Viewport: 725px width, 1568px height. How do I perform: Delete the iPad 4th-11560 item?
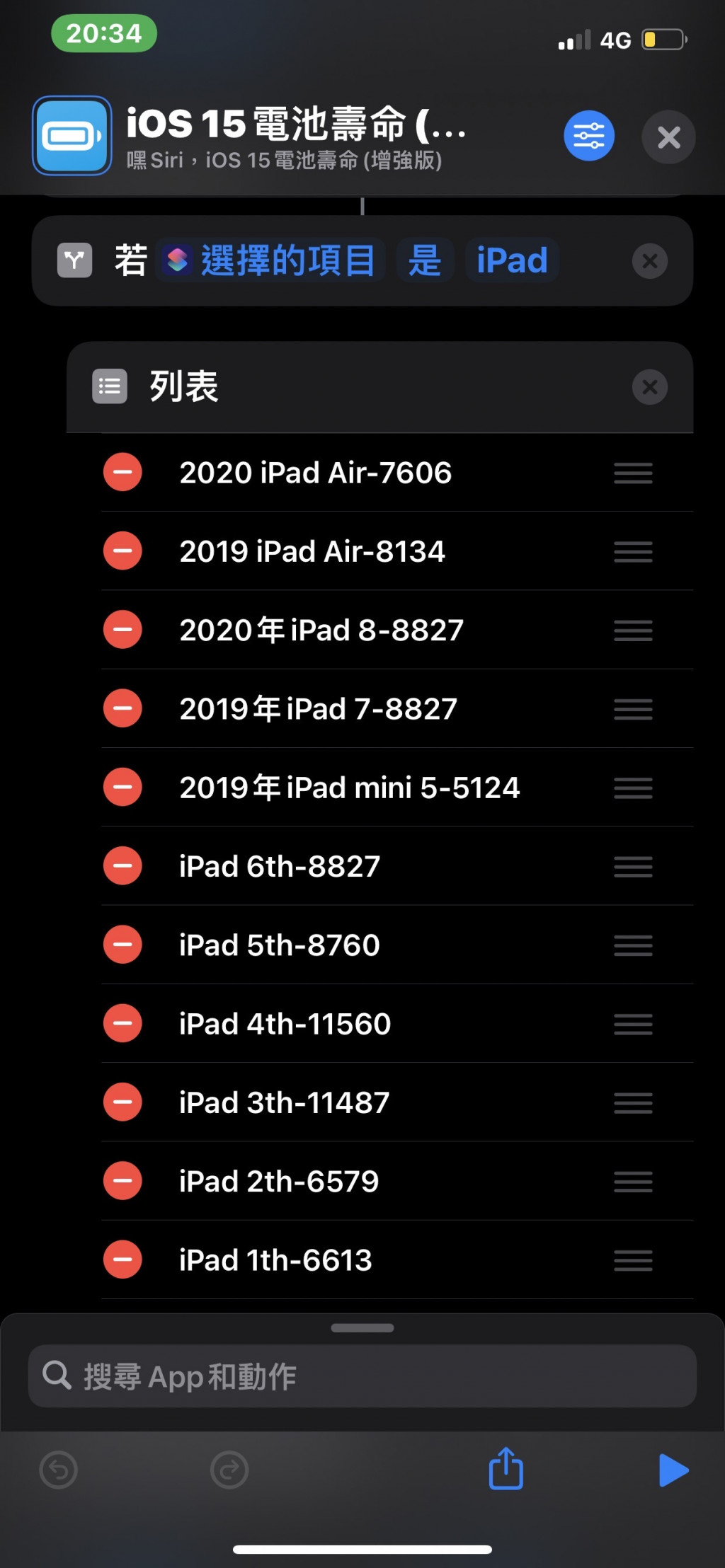pyautogui.click(x=122, y=1024)
